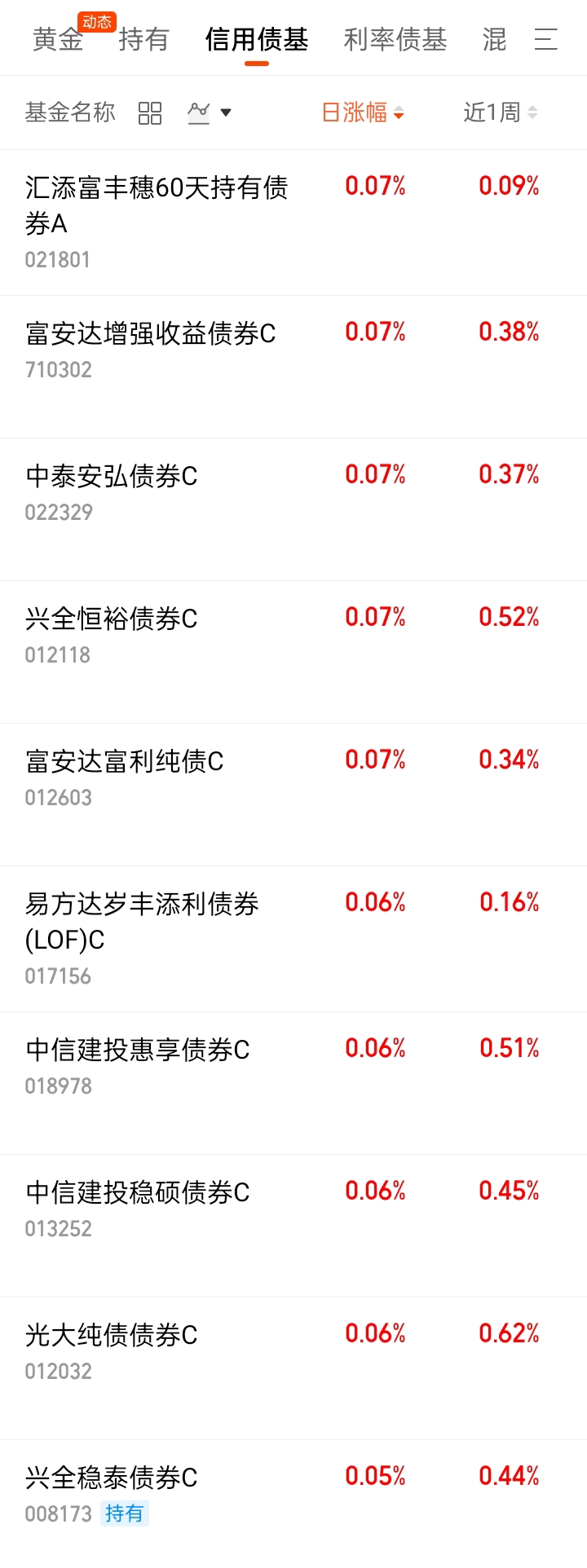The height and width of the screenshot is (1568, 587).
Task: Select 光大纯债债券C fund row
Action: point(112,1335)
